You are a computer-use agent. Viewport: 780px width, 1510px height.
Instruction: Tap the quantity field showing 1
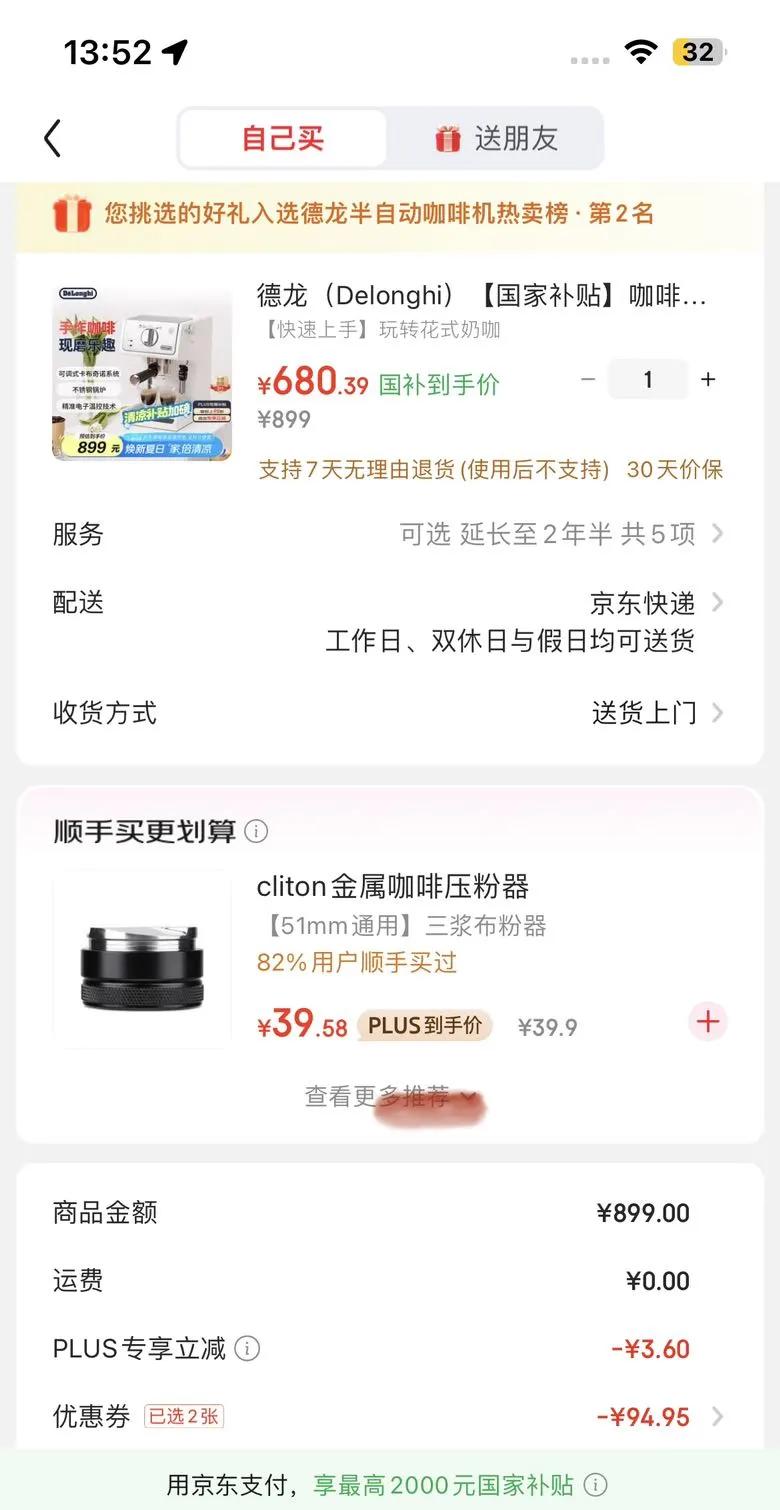pos(648,380)
